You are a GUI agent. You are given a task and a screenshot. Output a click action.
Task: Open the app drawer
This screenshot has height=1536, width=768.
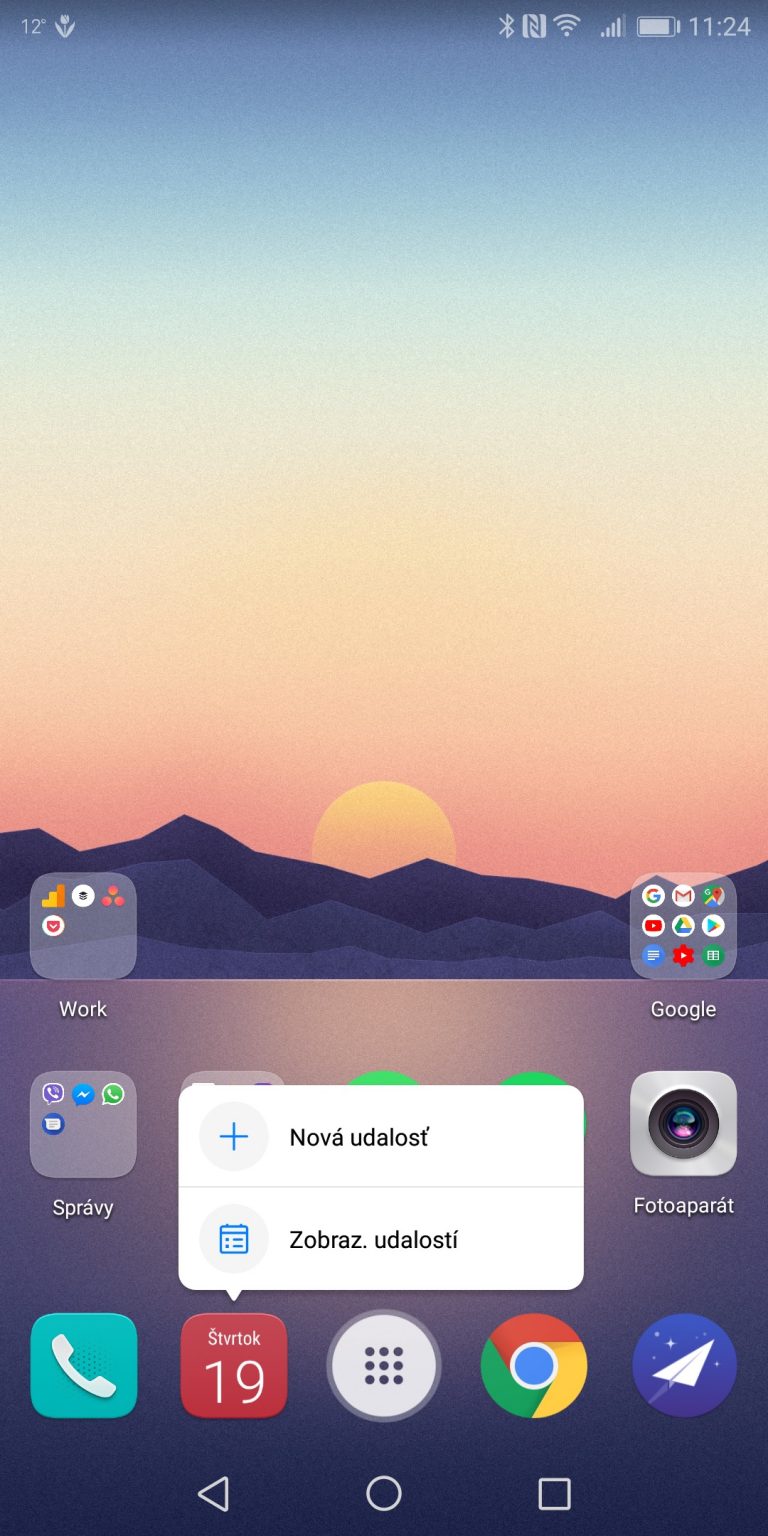coord(384,1365)
